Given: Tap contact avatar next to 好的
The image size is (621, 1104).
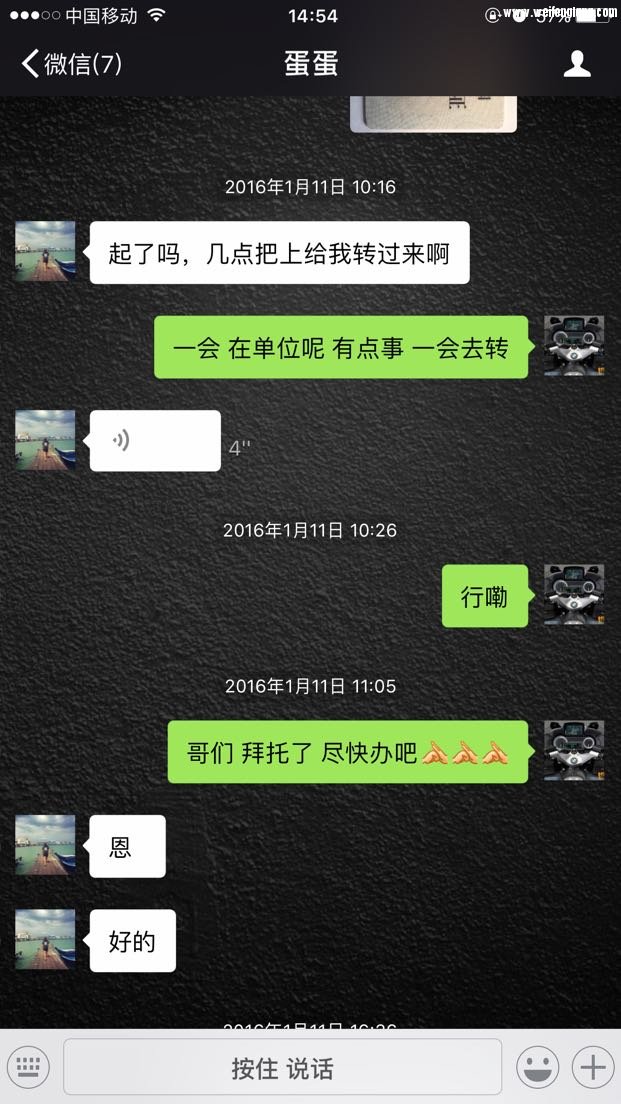Looking at the screenshot, I should point(45,939).
